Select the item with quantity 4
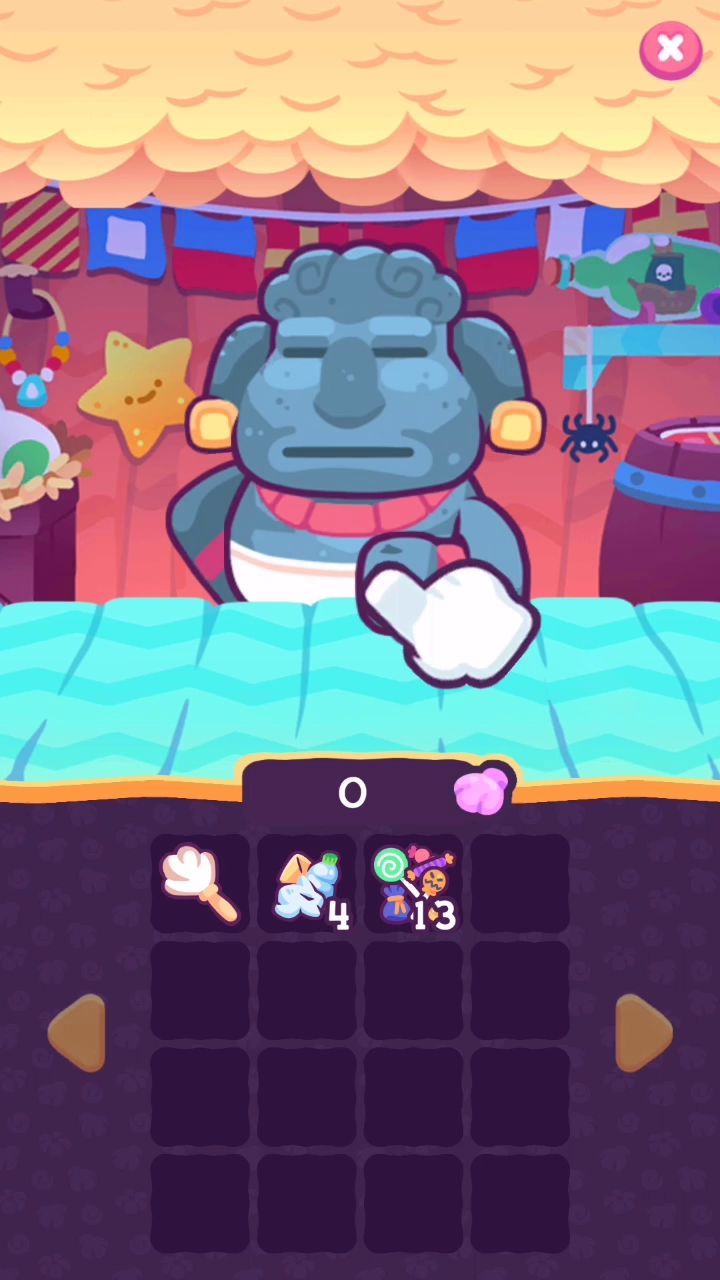Viewport: 720px width, 1280px height. point(307,884)
